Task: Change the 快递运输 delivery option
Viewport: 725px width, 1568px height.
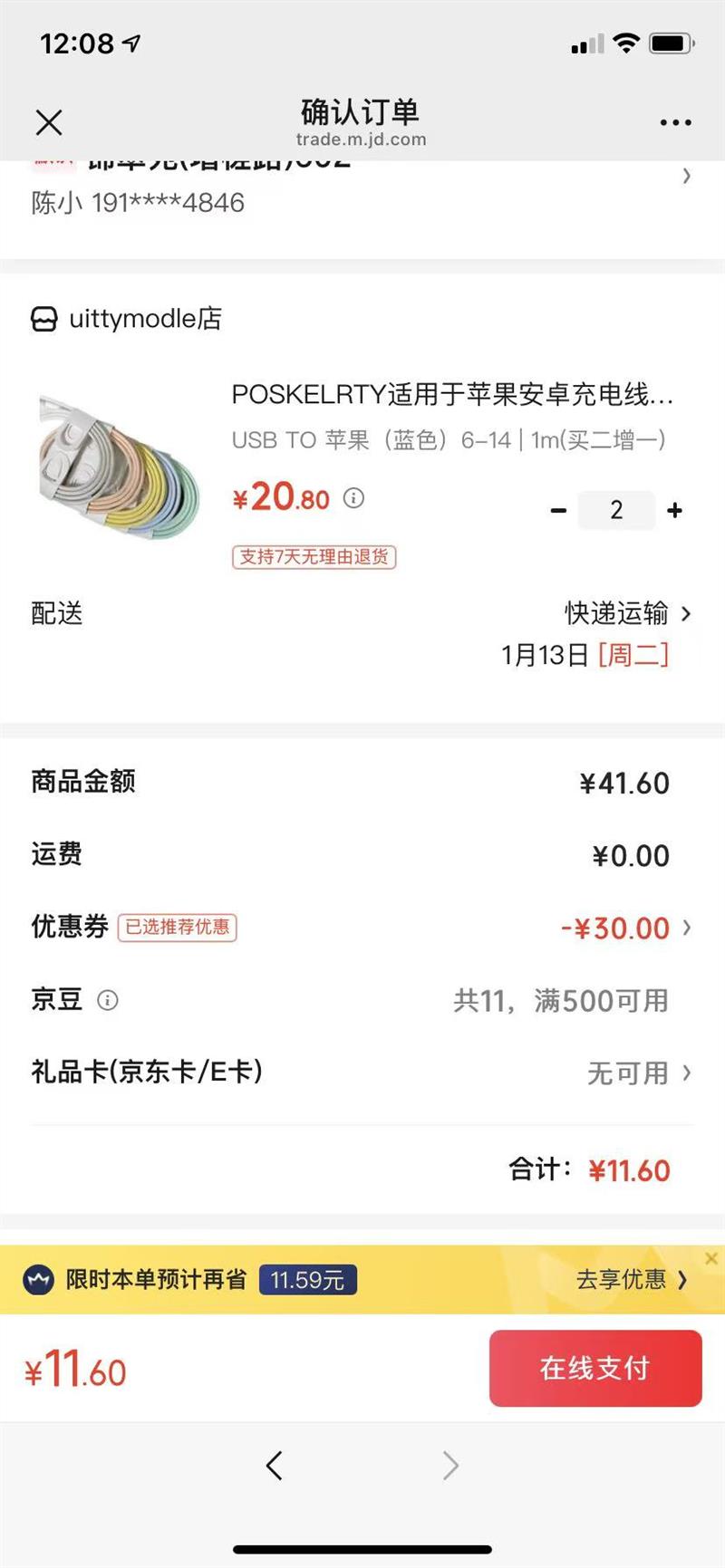Action: point(627,613)
